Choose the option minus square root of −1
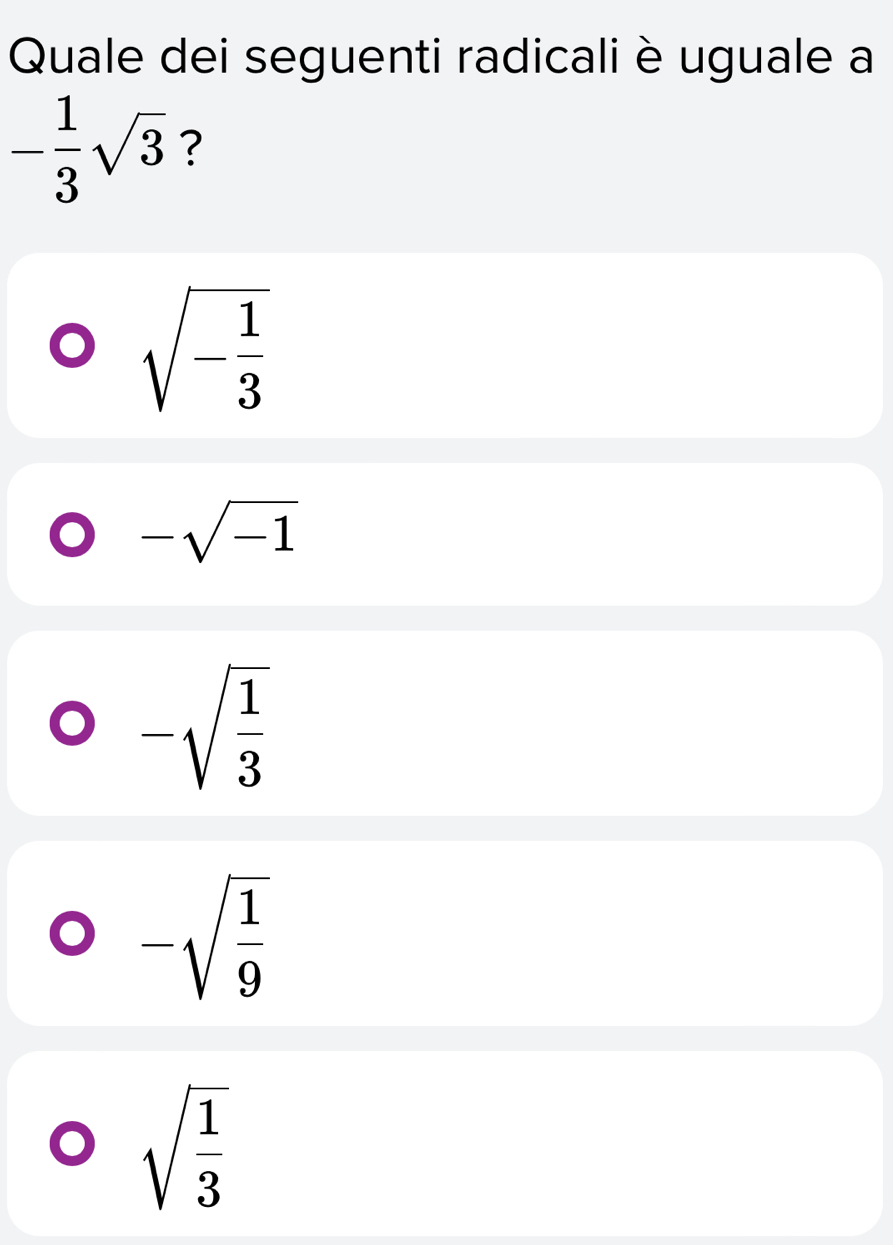The width and height of the screenshot is (893, 1245). click(x=74, y=534)
